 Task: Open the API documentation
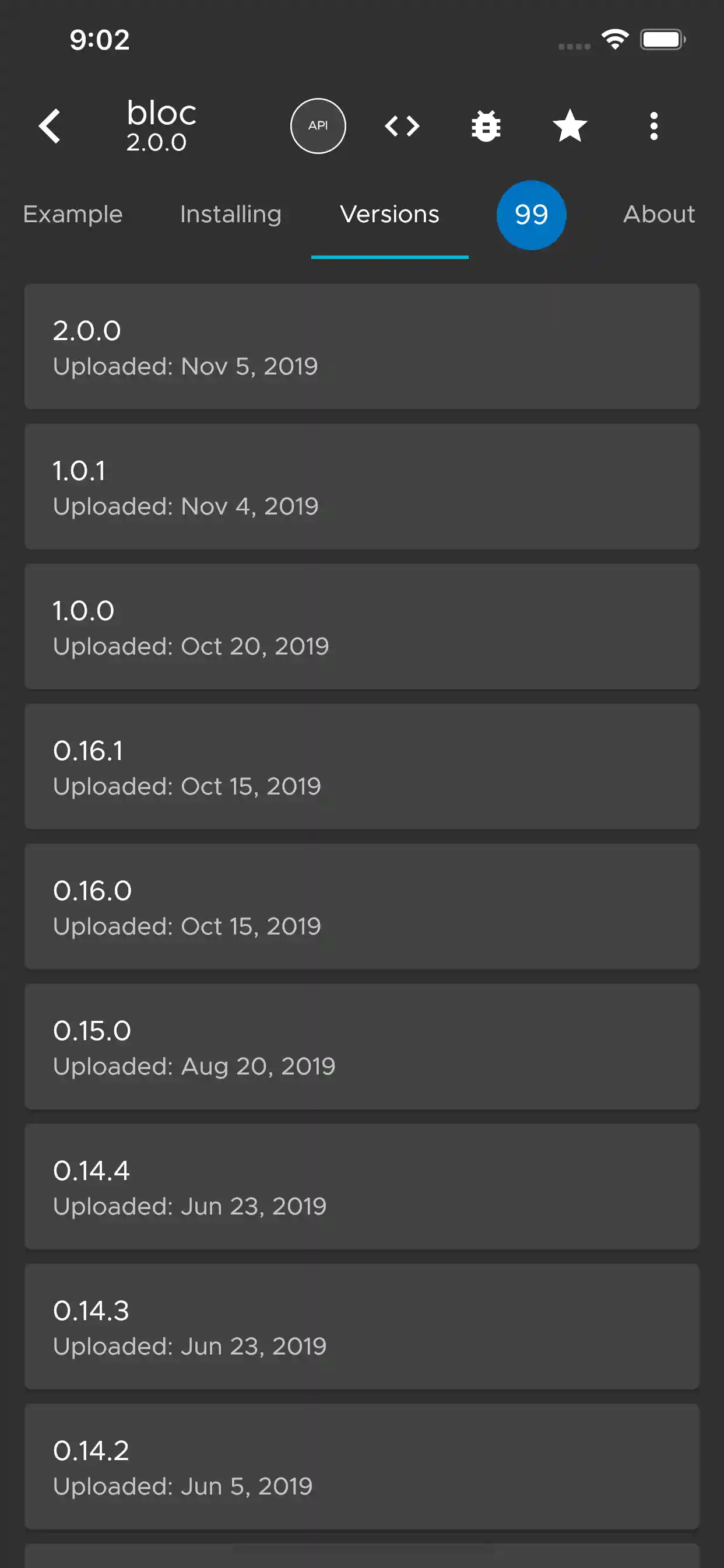pos(318,126)
